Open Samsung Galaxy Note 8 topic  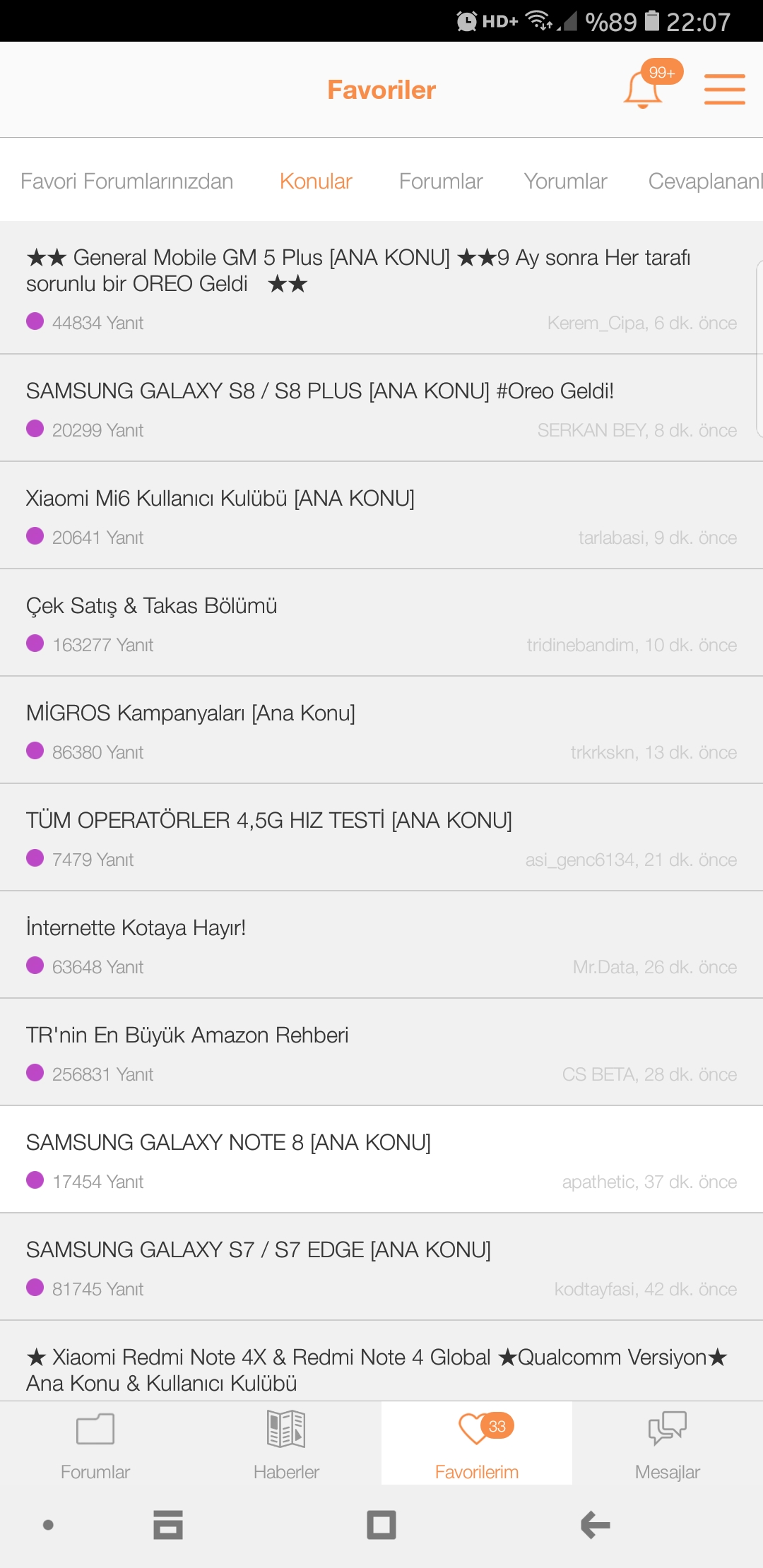pos(381,1160)
